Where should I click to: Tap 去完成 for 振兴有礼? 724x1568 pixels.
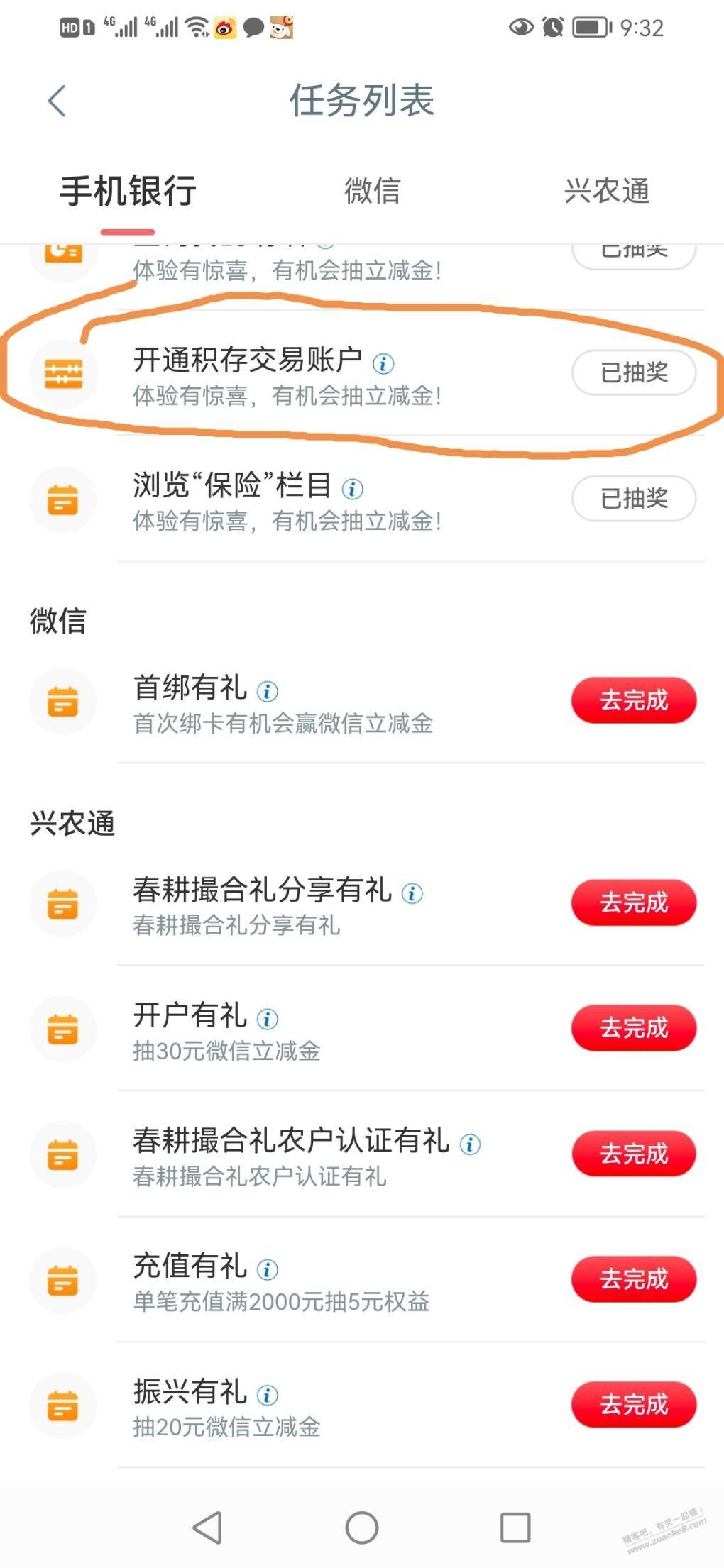(634, 1404)
